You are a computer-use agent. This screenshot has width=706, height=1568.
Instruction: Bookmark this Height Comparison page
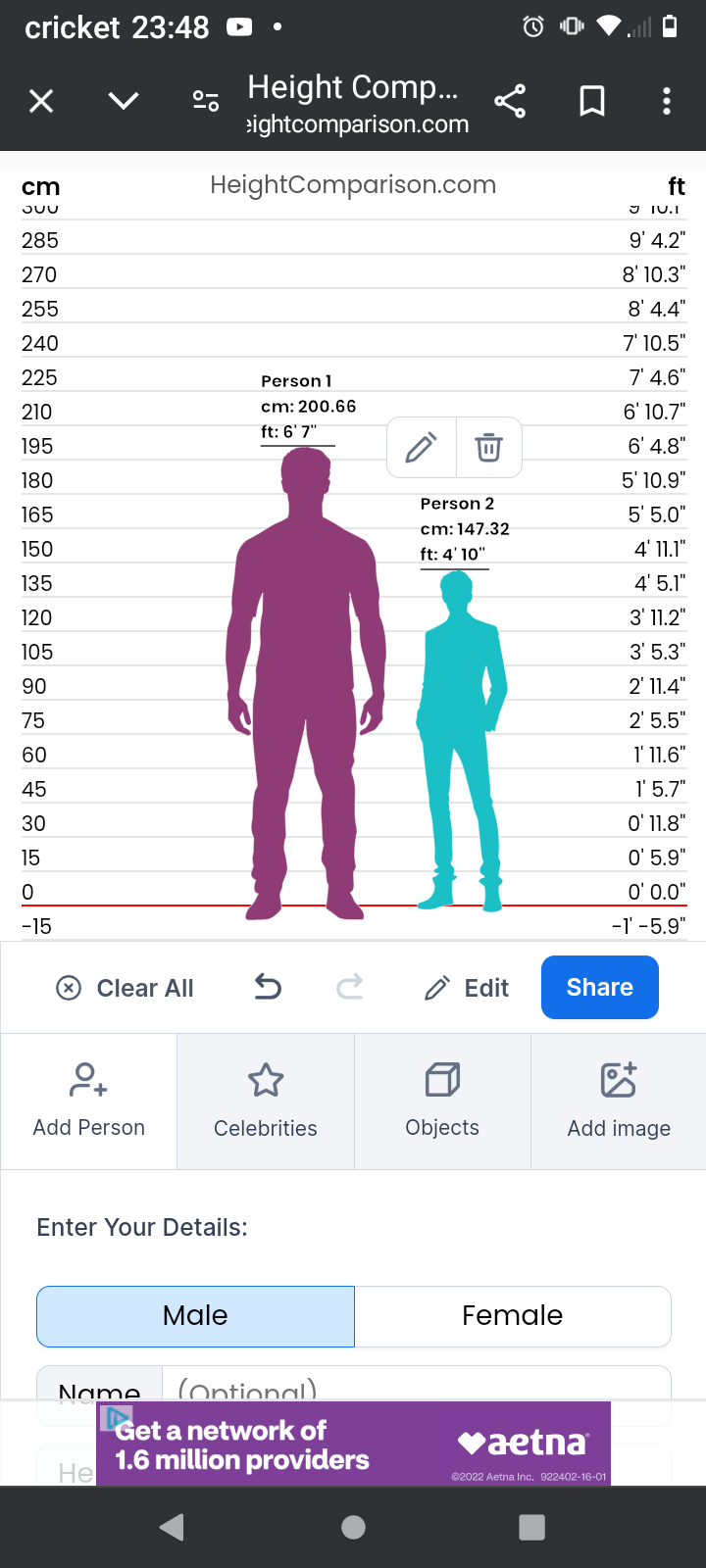[592, 101]
